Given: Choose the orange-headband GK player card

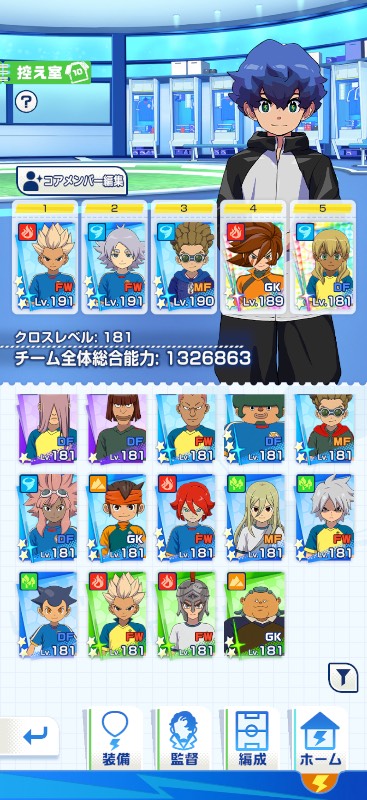Looking at the screenshot, I should [x=117, y=517].
